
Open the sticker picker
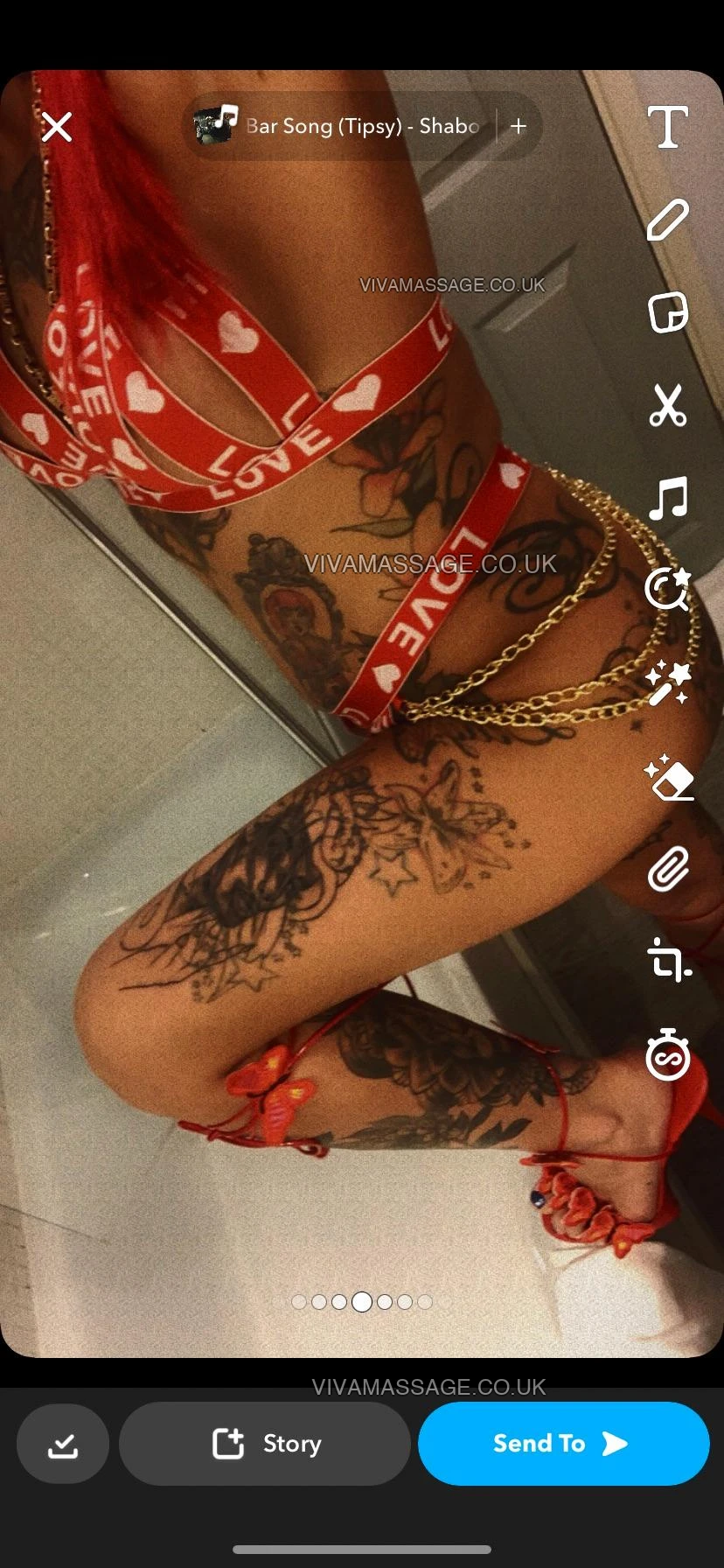point(667,312)
